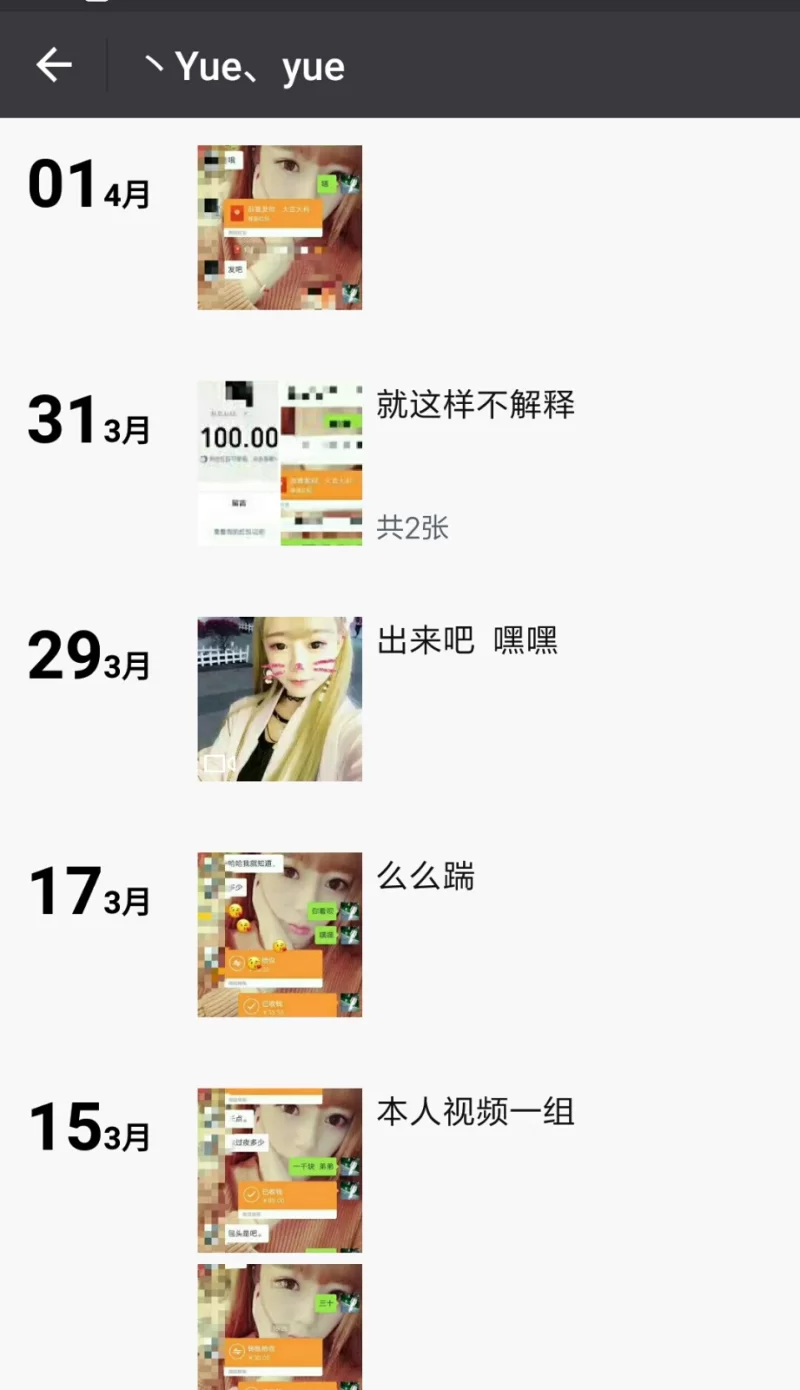
Task: View the 么么踹 post from March 17
Action: click(280, 935)
